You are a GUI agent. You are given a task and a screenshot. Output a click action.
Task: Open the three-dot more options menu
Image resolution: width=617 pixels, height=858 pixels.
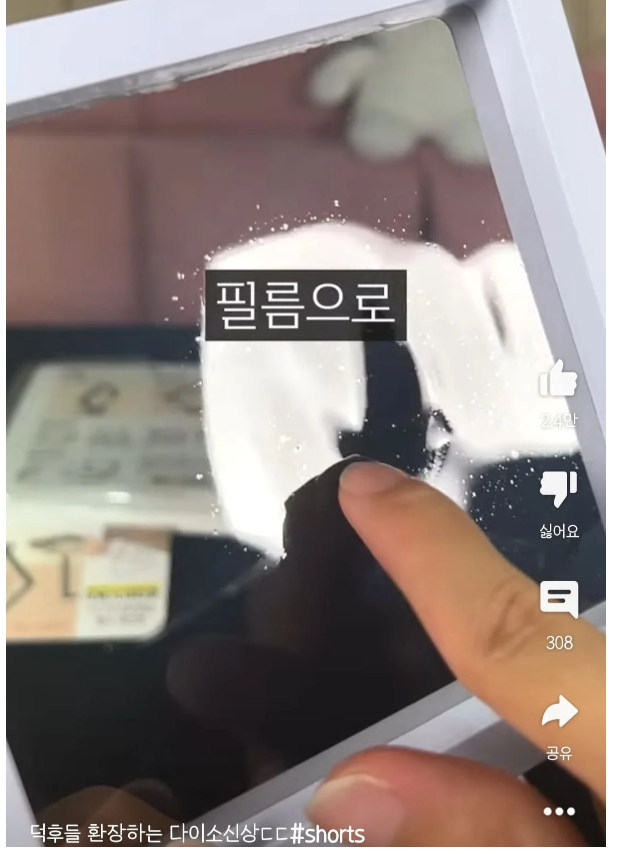tap(559, 811)
